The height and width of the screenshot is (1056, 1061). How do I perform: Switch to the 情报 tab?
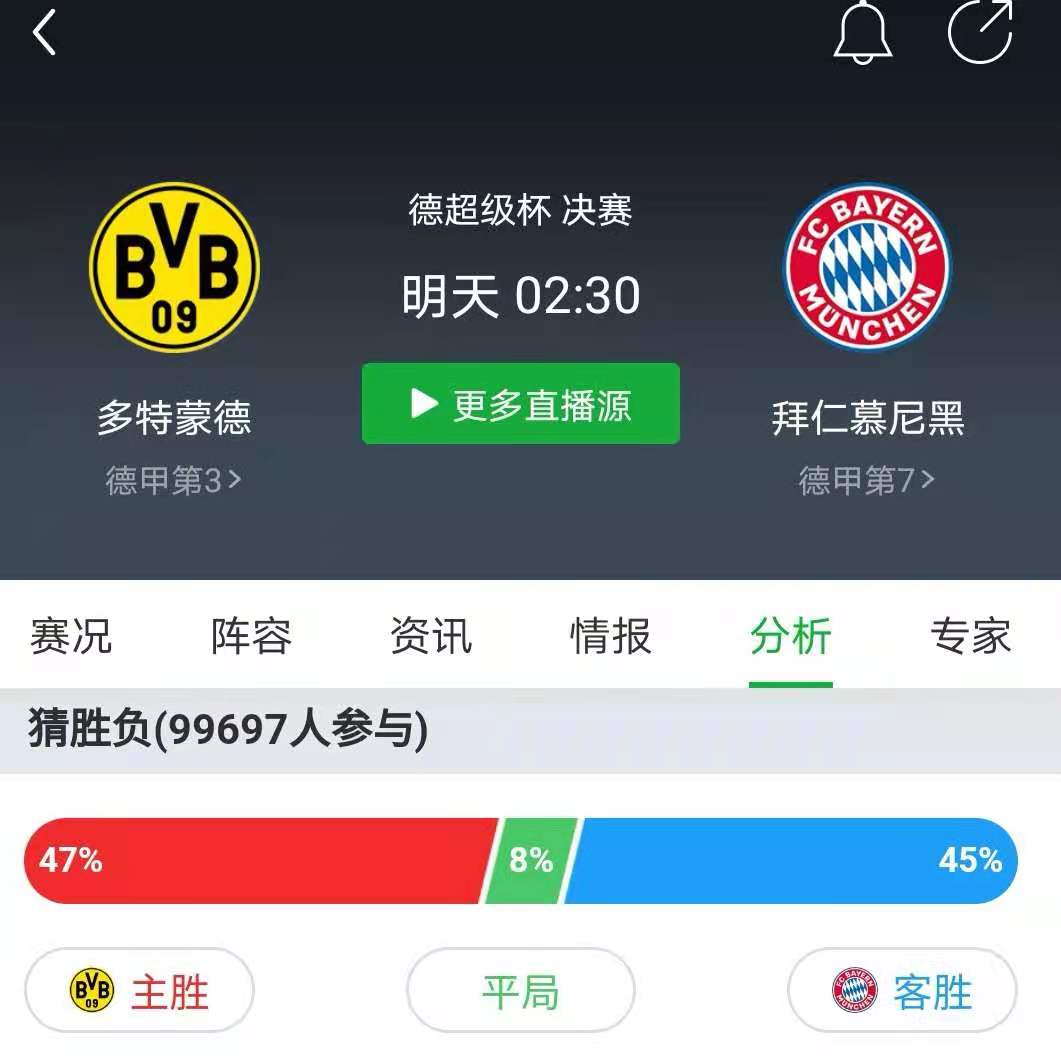tap(611, 636)
